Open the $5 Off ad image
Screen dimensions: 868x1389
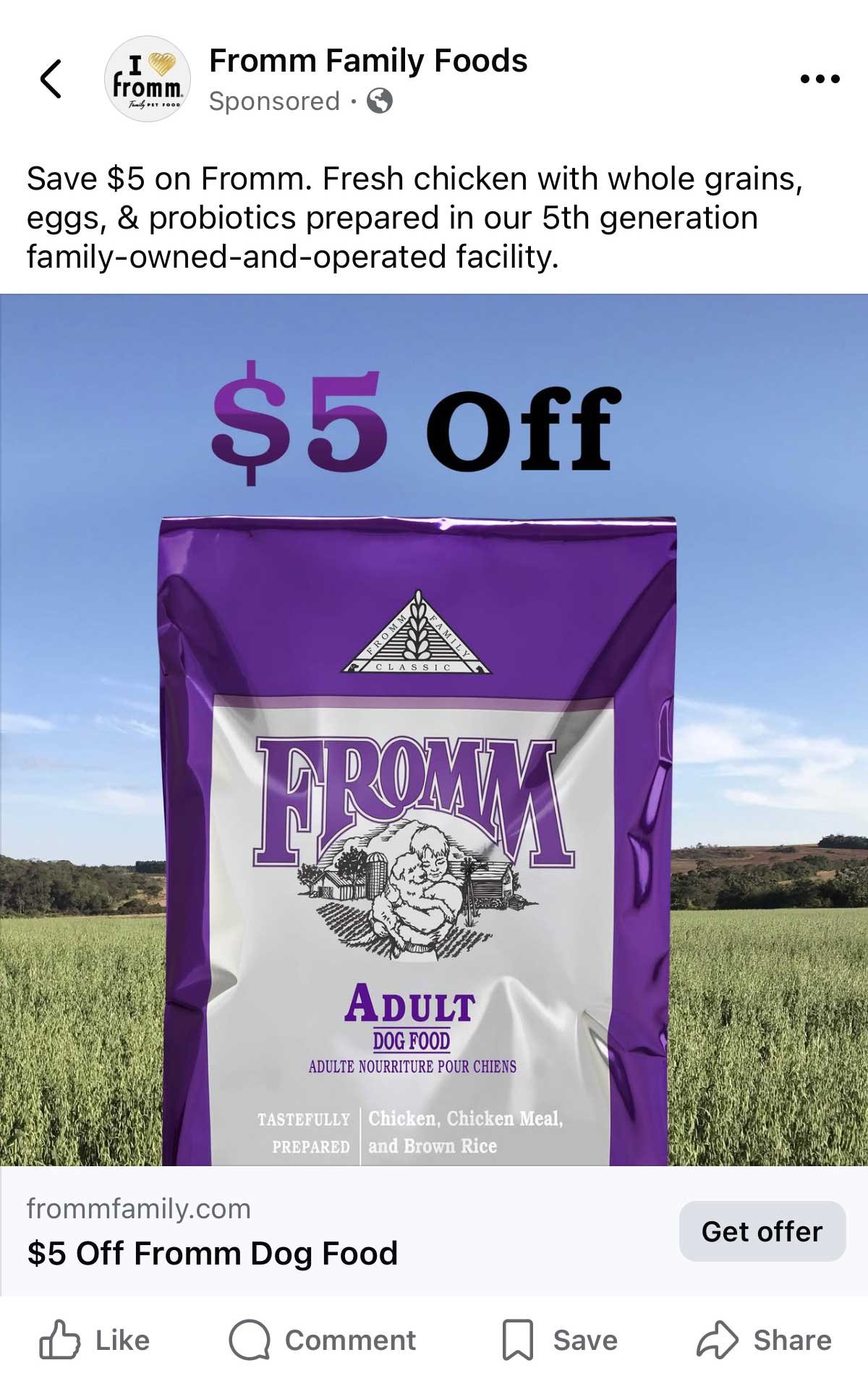434,731
